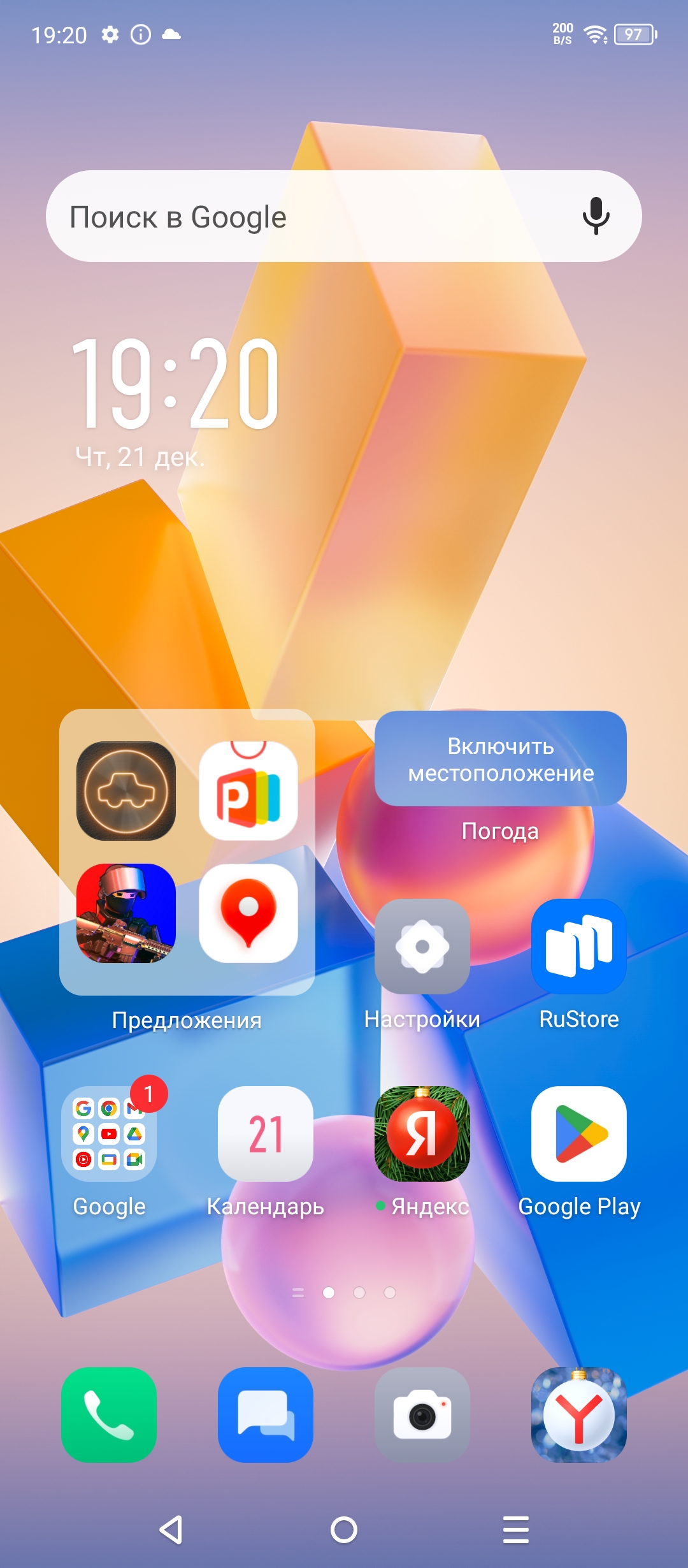Viewport: 688px width, 1568px height.
Task: Open recent apps from navigation bar
Action: point(516,1530)
